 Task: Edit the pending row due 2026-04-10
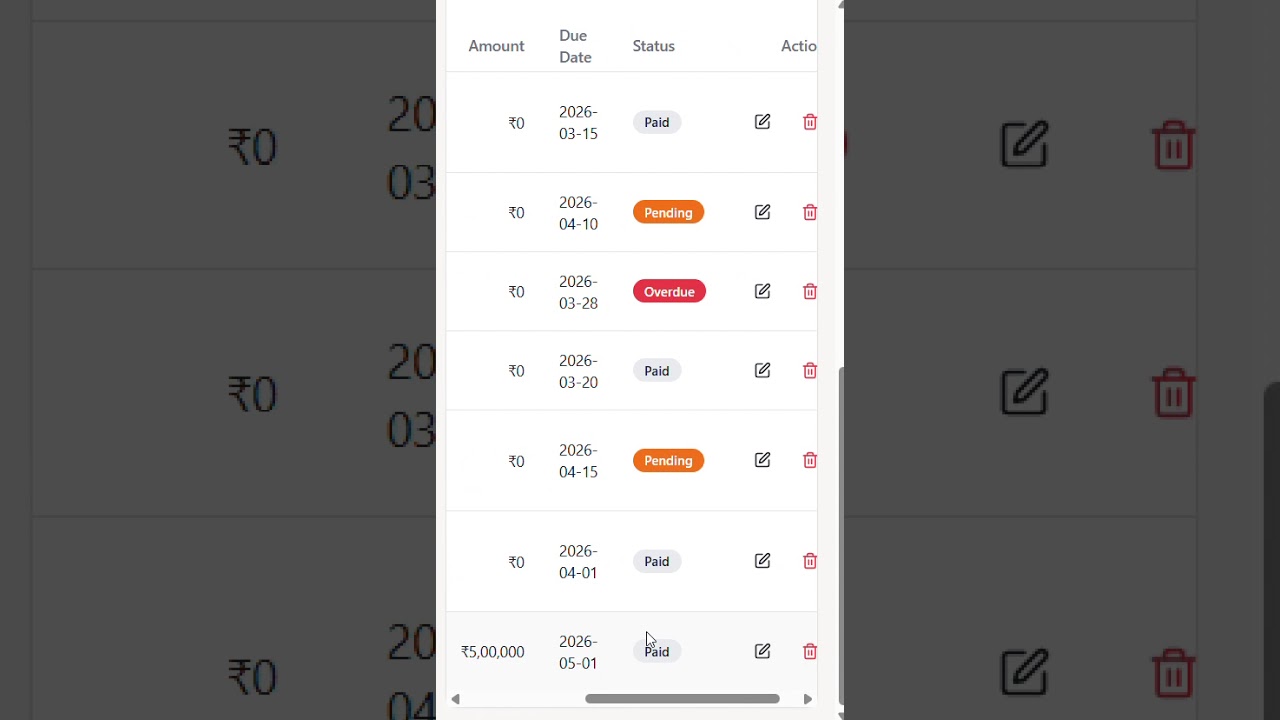pos(762,212)
